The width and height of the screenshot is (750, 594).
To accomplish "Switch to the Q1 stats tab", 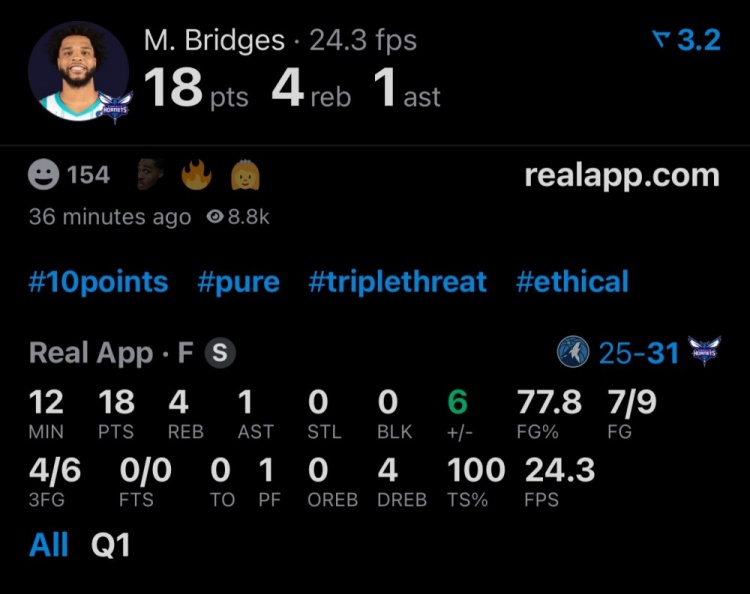I will pyautogui.click(x=110, y=545).
